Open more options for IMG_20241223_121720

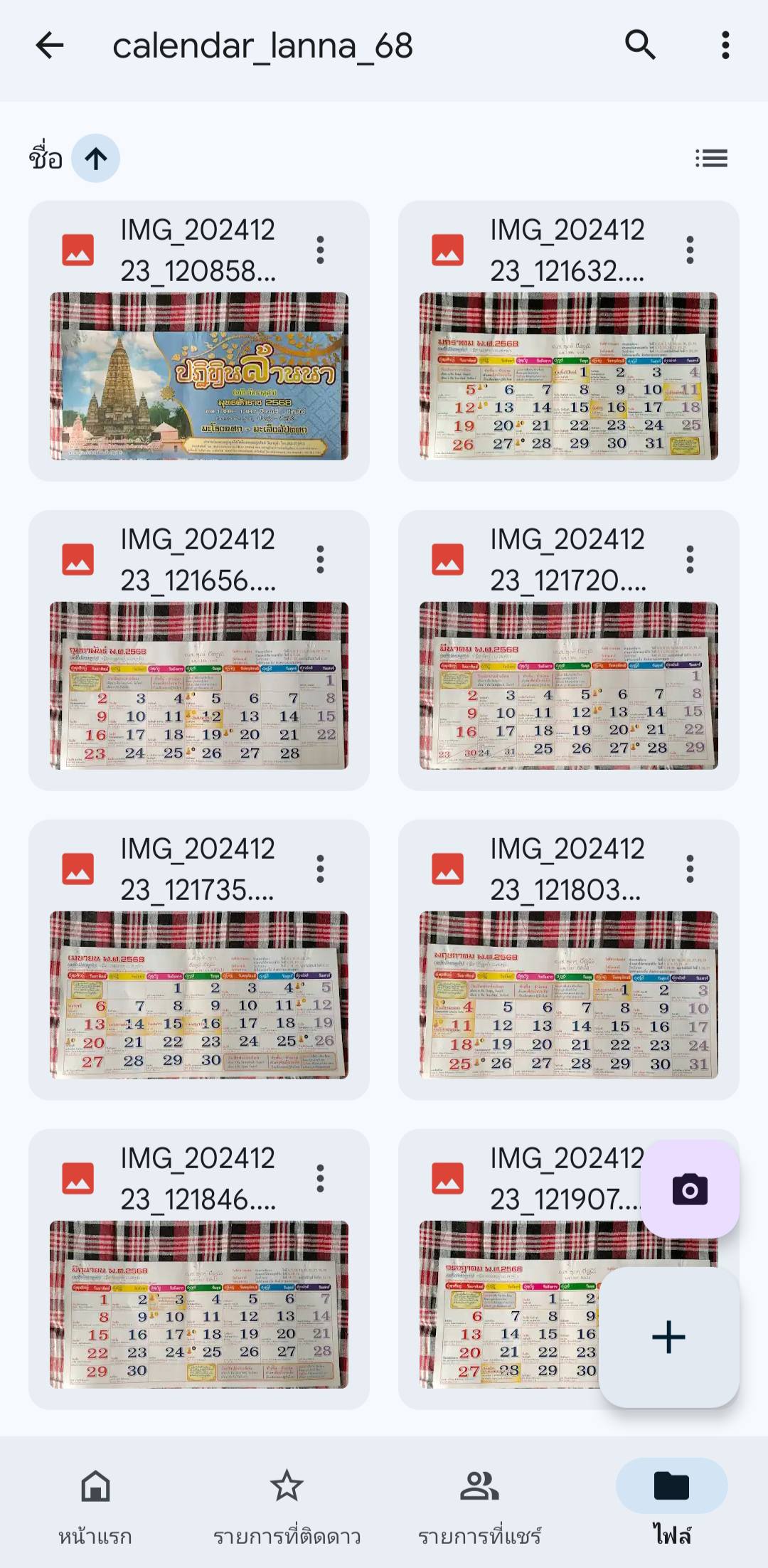(689, 559)
